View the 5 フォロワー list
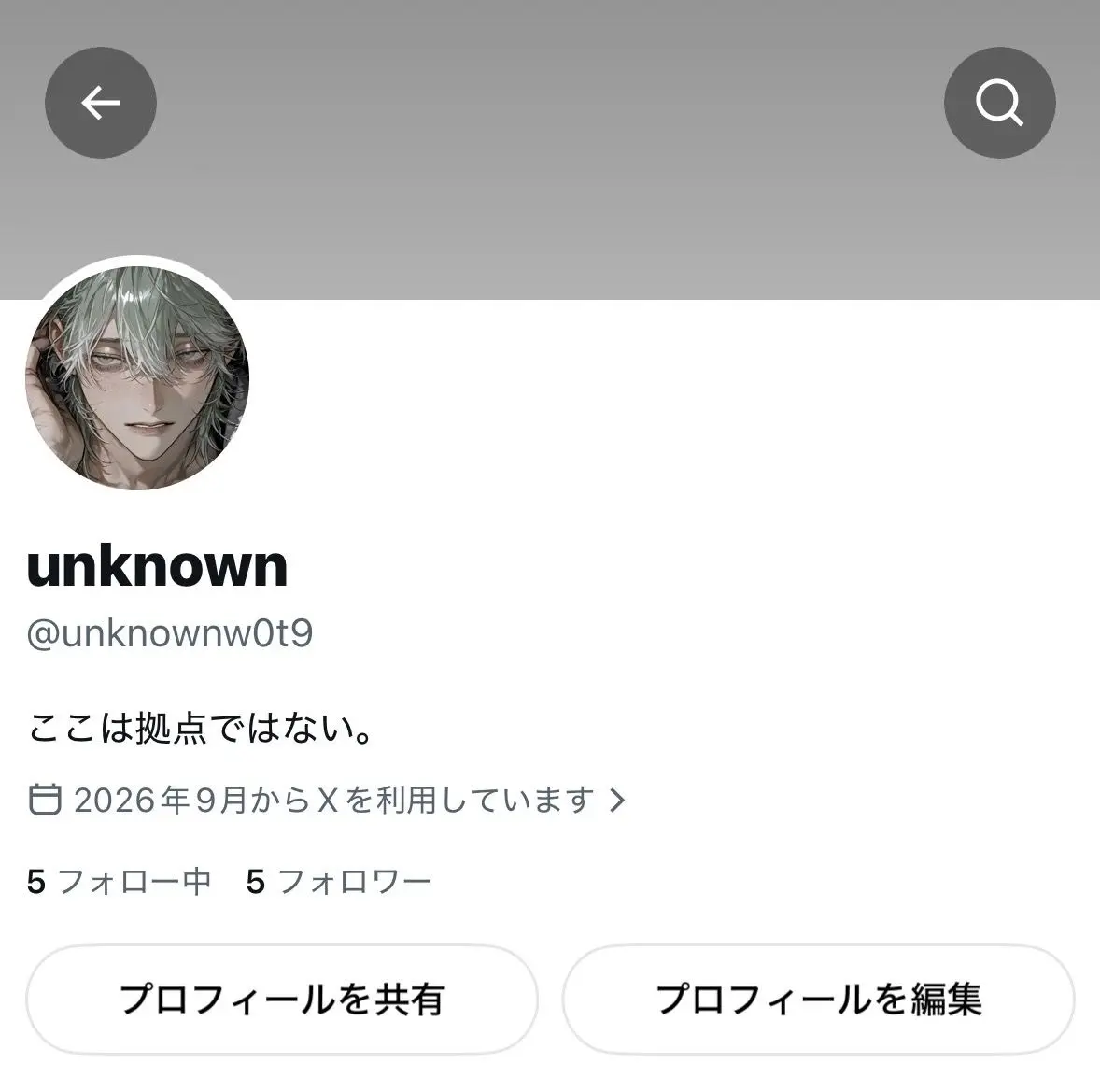Image resolution: width=1100 pixels, height=1092 pixels. pos(339,882)
